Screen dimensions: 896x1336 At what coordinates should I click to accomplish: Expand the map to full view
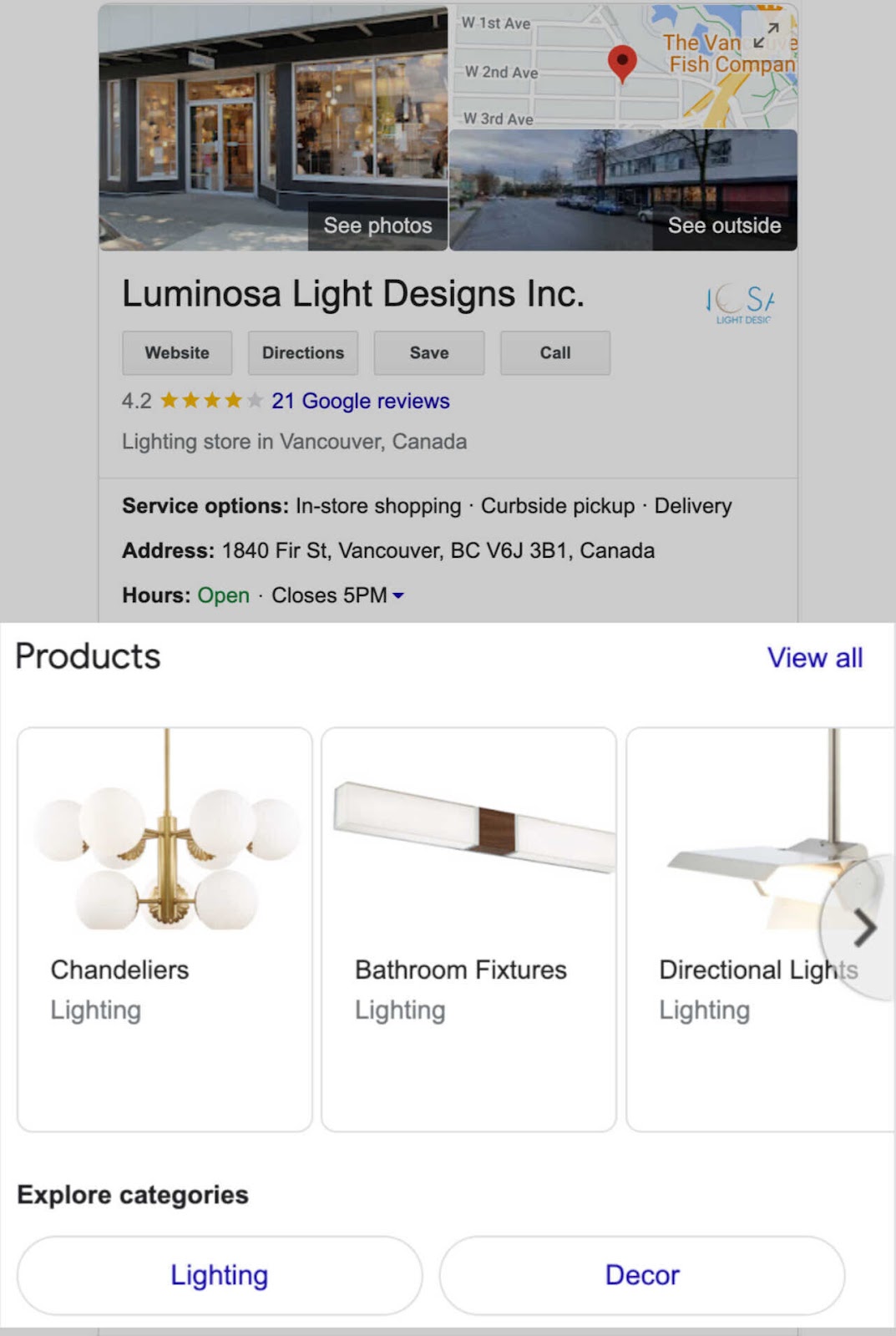tap(767, 33)
